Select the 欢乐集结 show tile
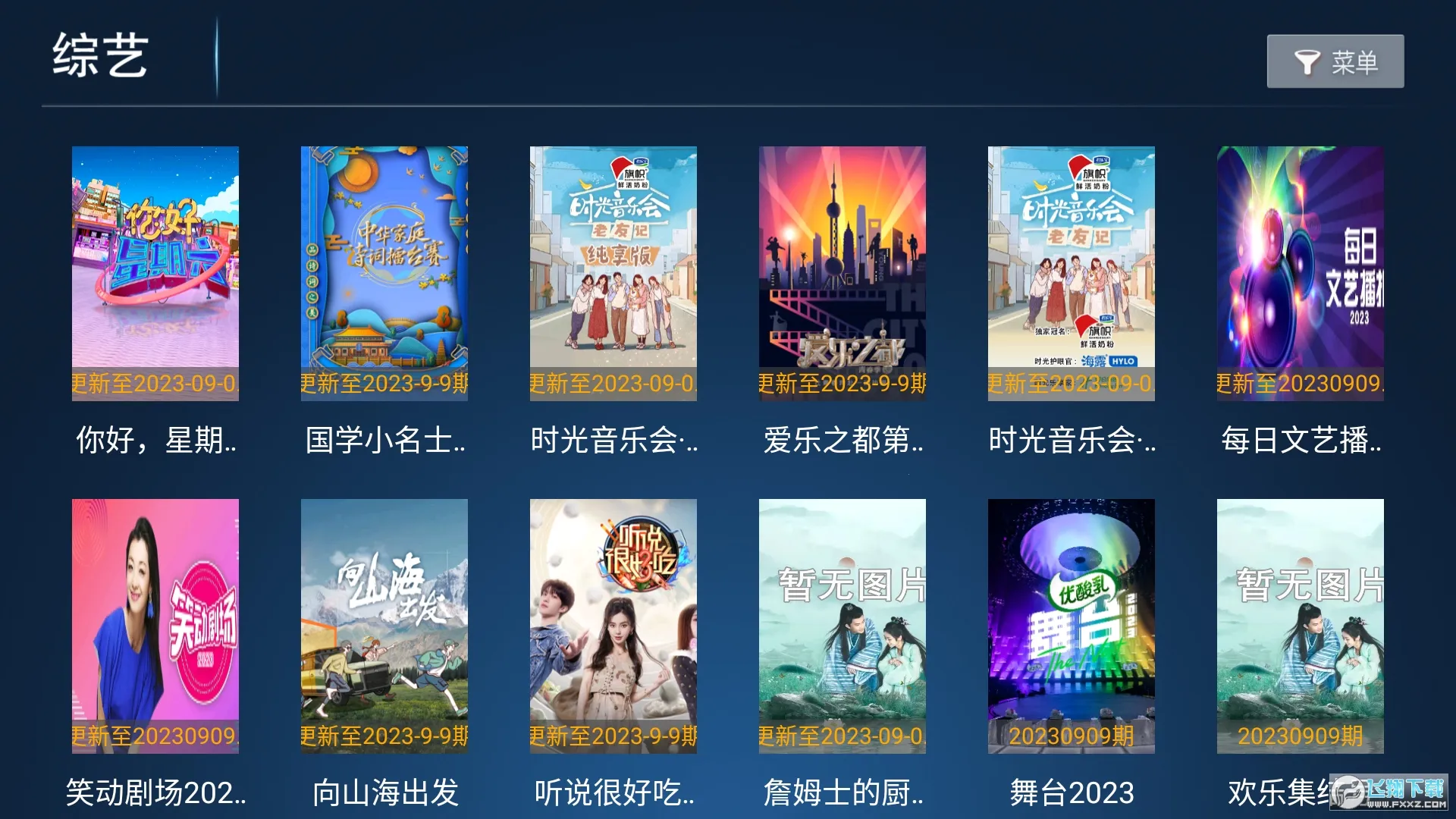 click(1300, 626)
